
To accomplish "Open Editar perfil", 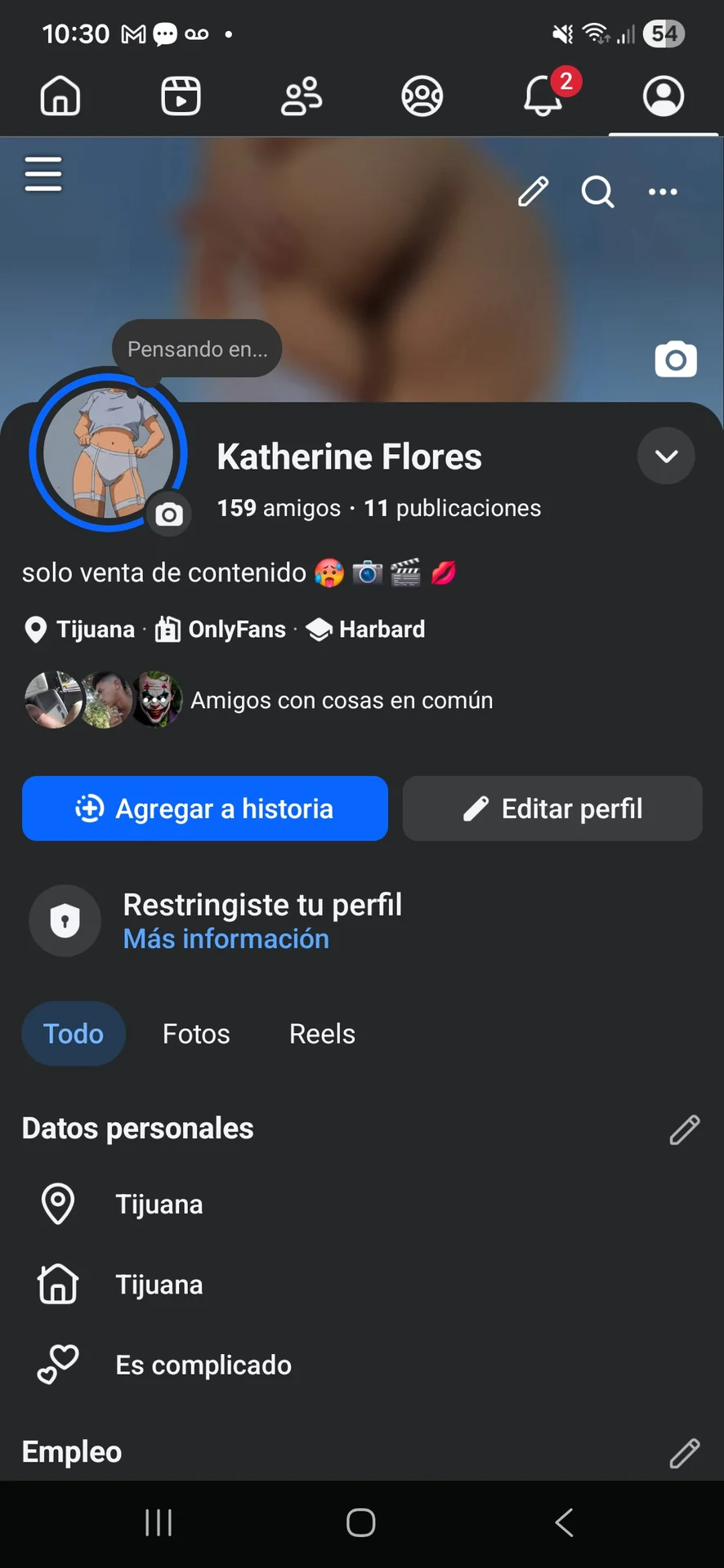I will click(x=552, y=808).
